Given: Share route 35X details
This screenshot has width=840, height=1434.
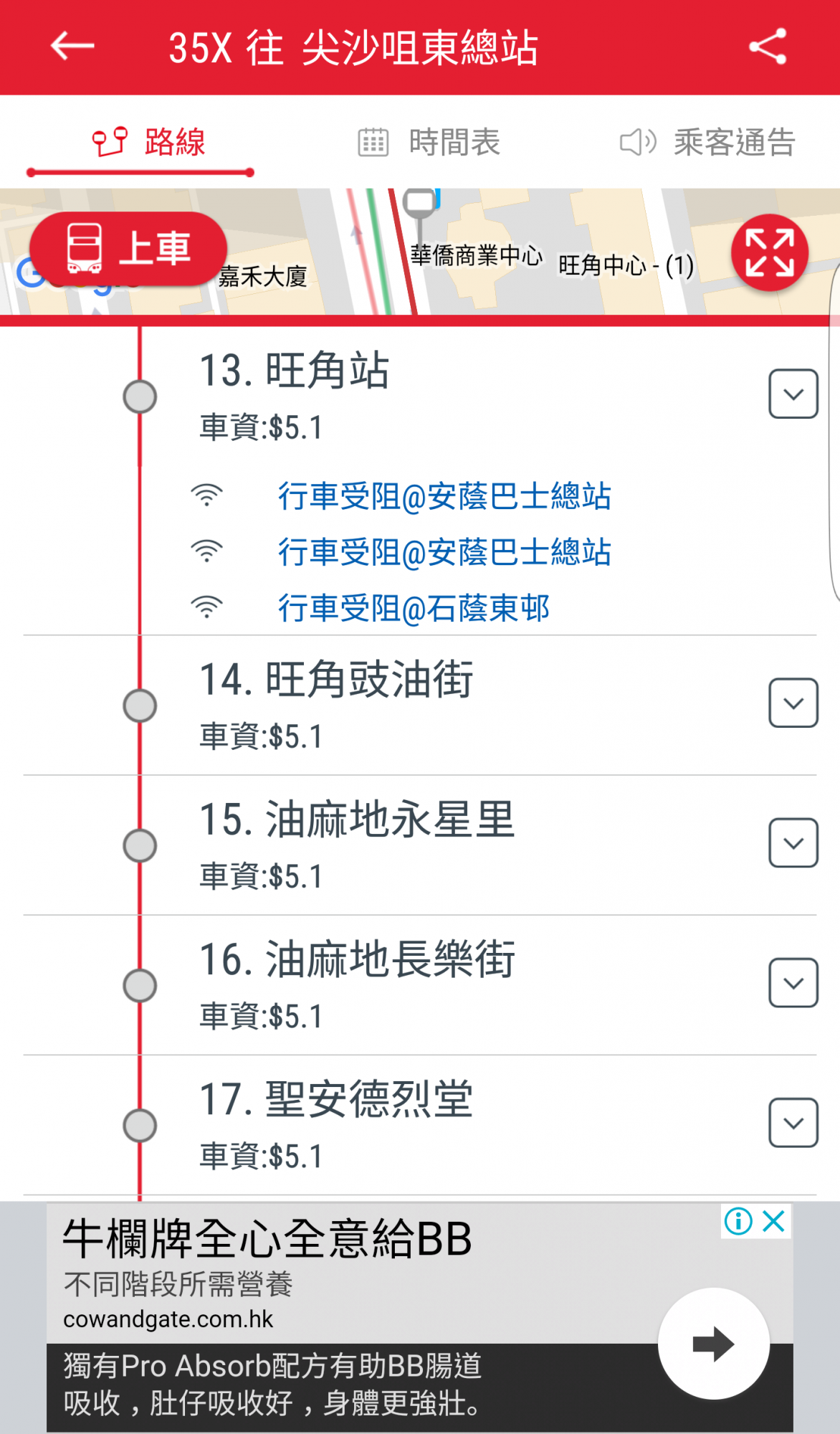Looking at the screenshot, I should click(x=768, y=47).
